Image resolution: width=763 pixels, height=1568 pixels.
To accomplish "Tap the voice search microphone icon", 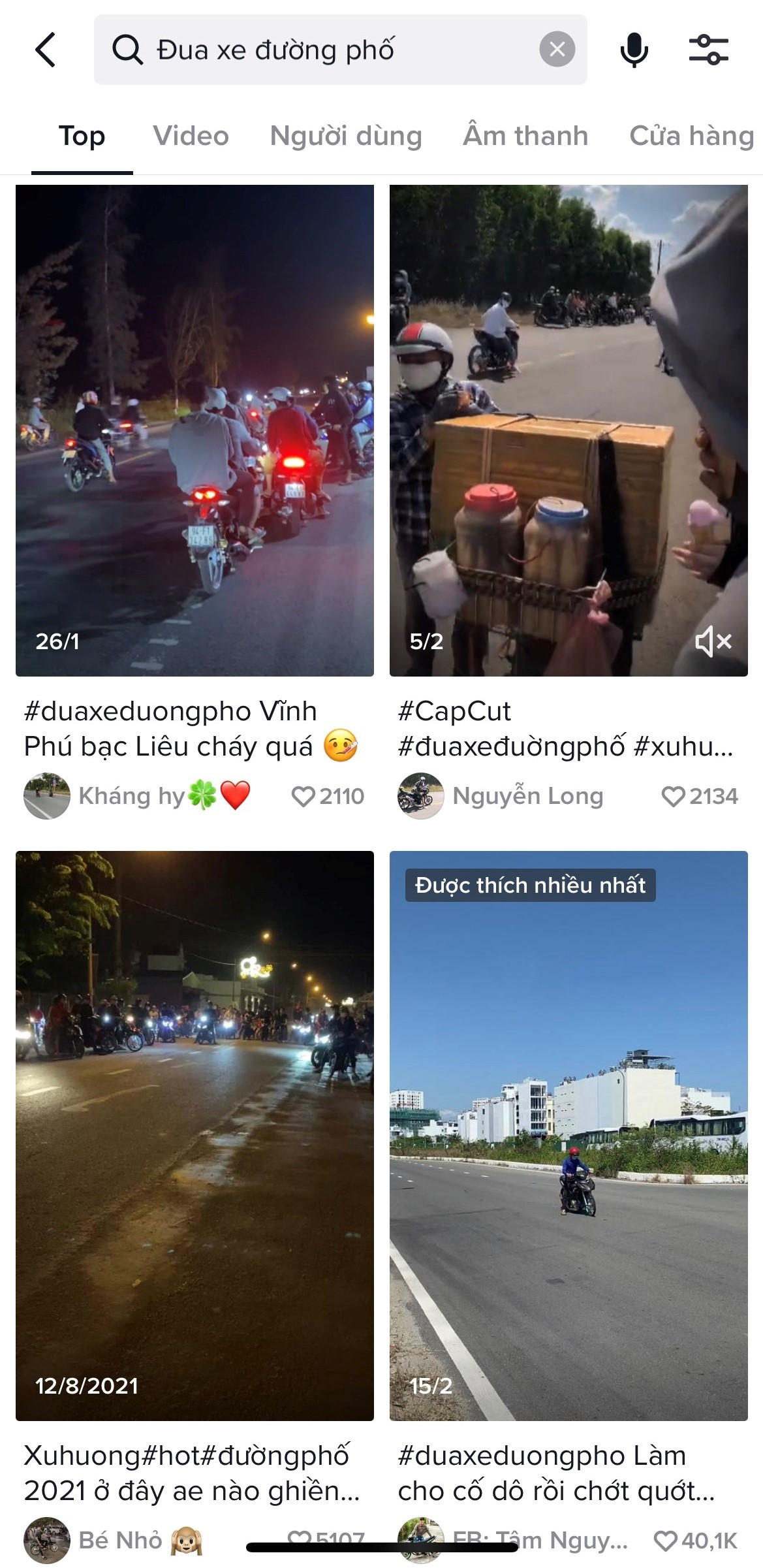I will coord(635,50).
